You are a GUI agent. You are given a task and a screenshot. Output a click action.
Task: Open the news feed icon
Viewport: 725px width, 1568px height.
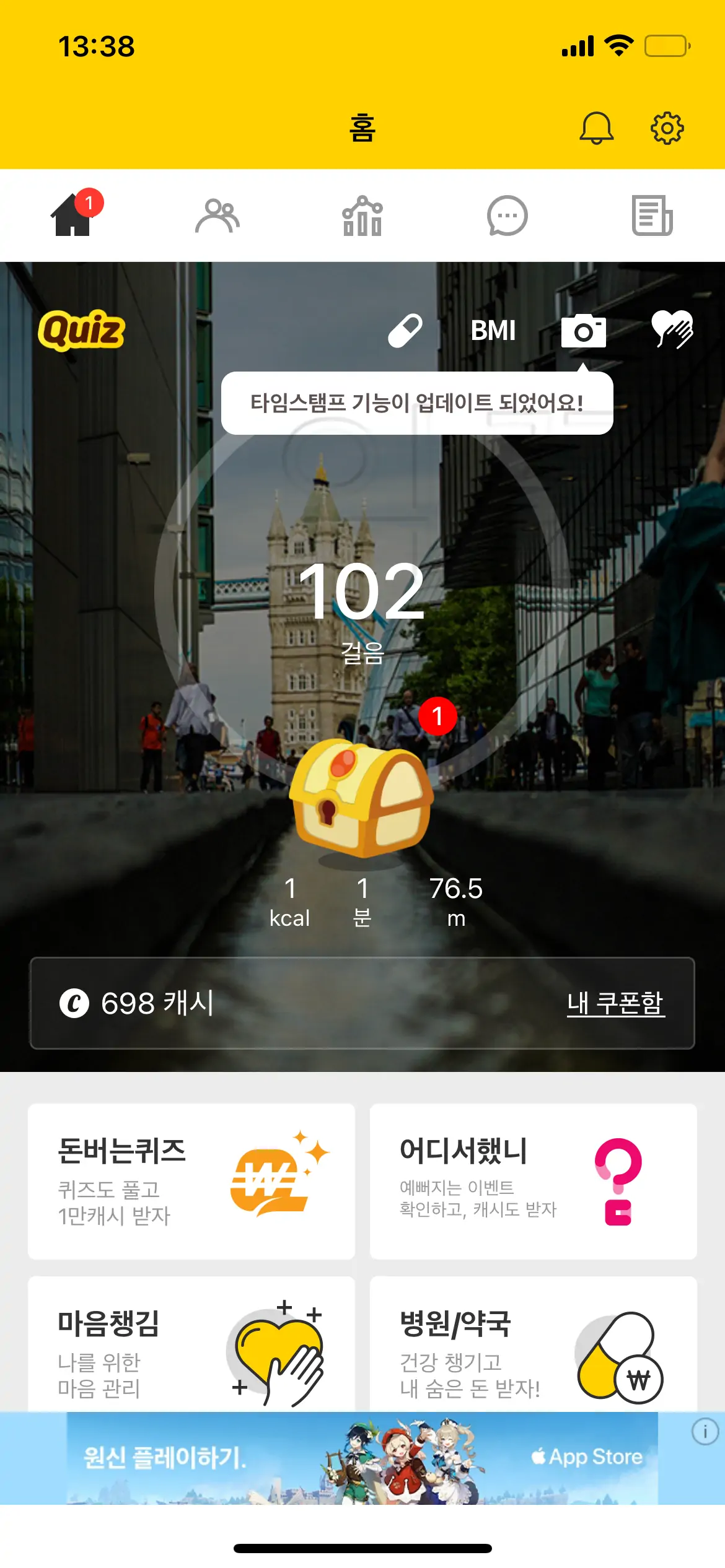click(652, 216)
